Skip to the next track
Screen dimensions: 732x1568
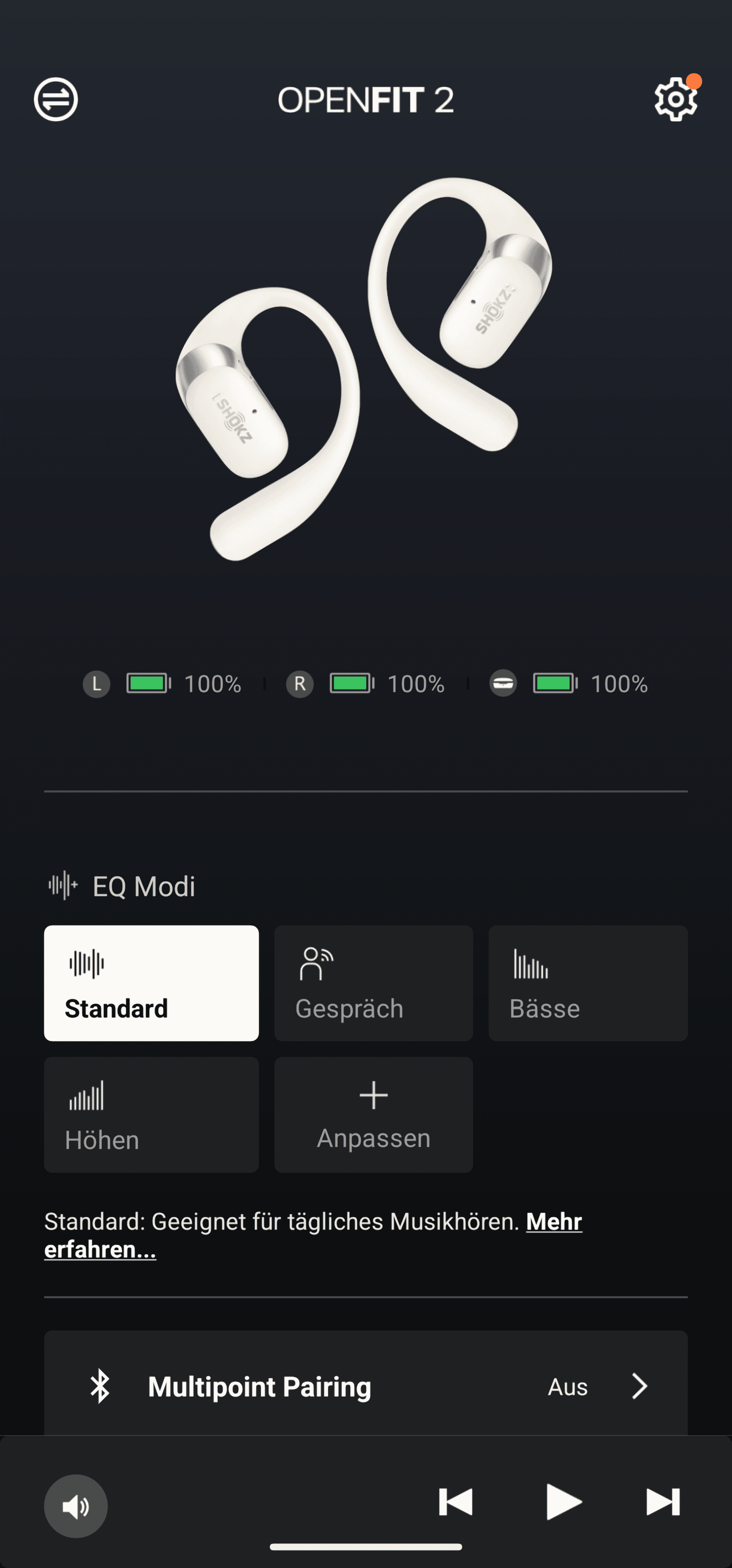(663, 1502)
